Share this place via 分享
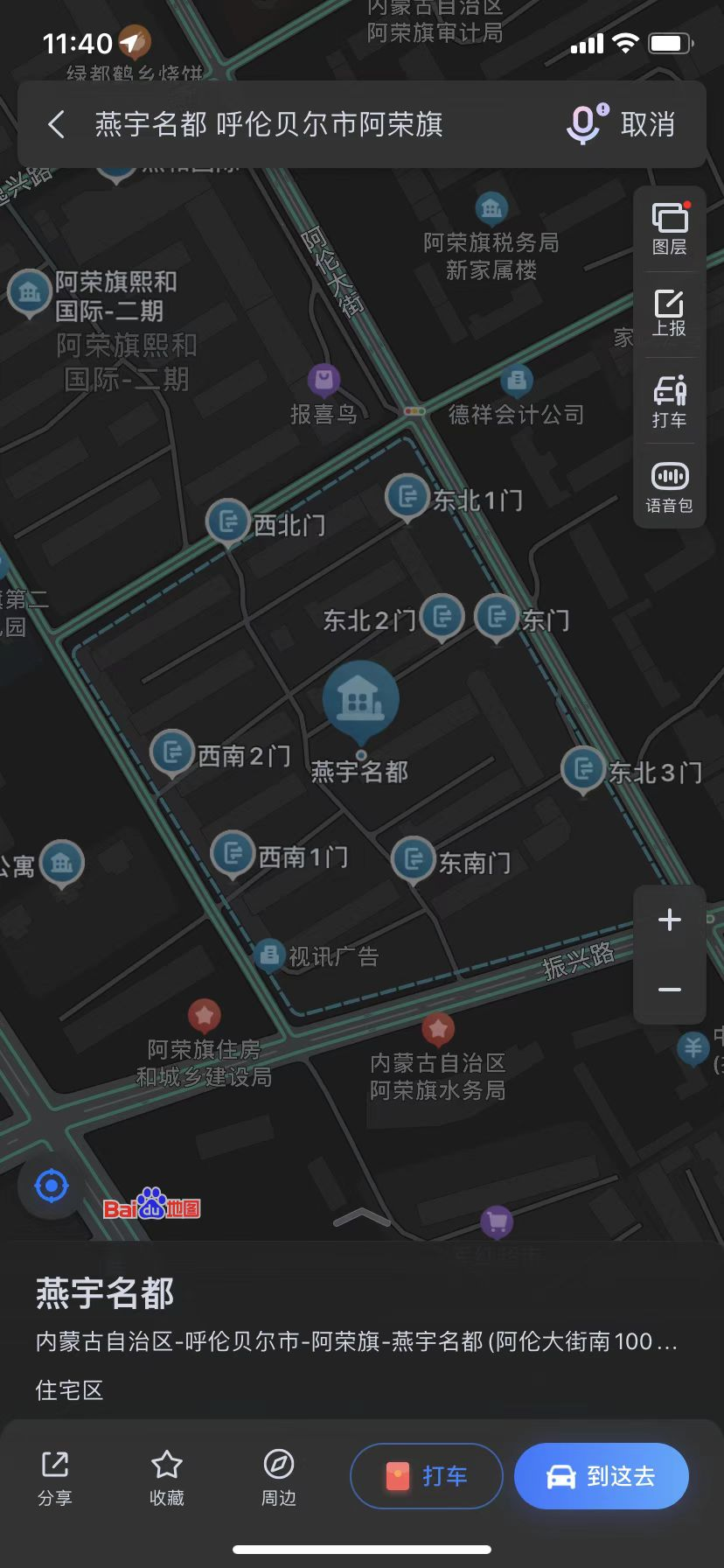The image size is (724, 1568). tap(55, 1478)
